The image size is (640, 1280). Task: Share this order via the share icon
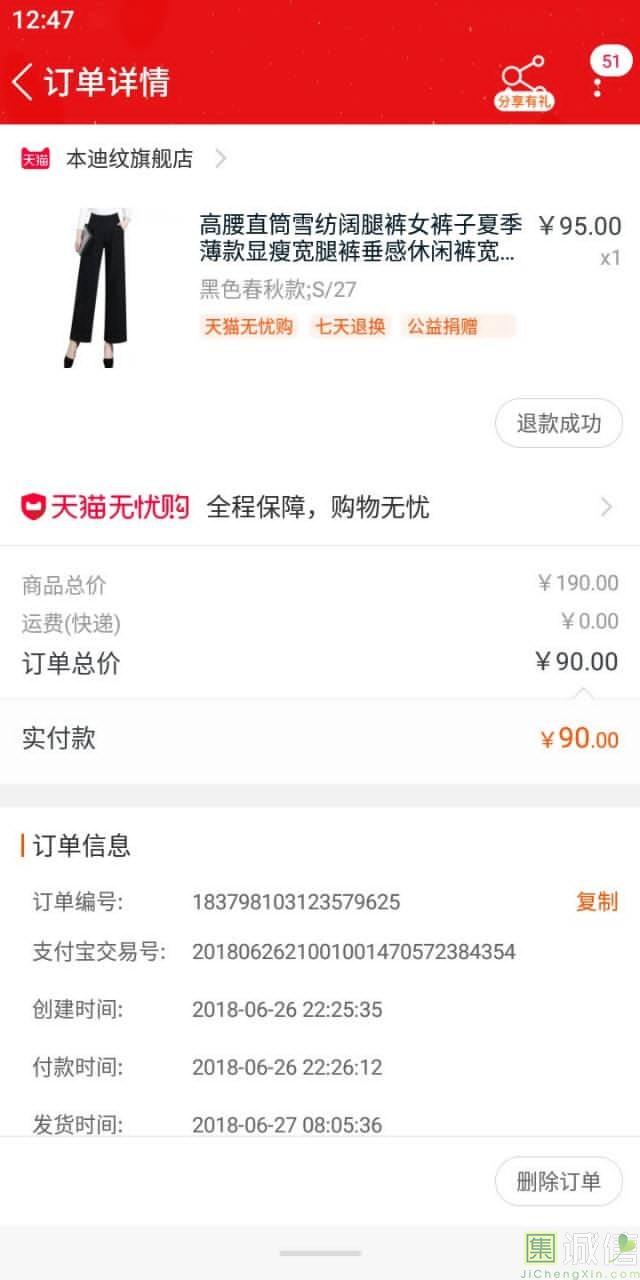pyautogui.click(x=523, y=80)
